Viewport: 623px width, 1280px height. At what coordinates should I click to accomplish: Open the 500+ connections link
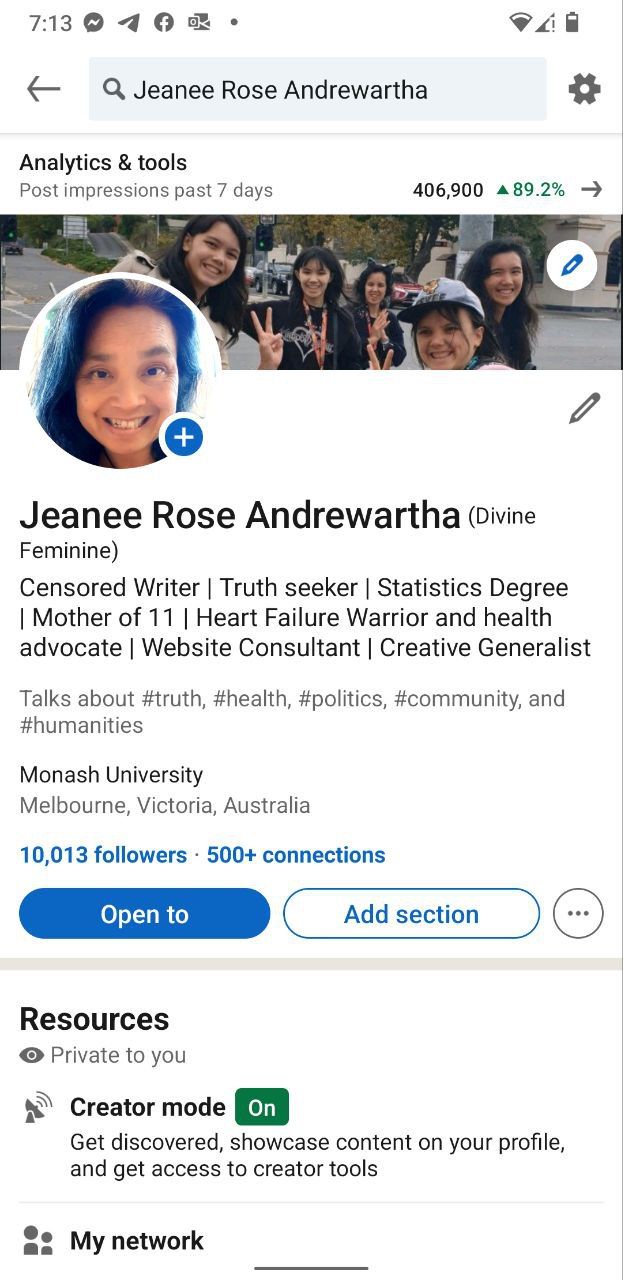point(296,855)
